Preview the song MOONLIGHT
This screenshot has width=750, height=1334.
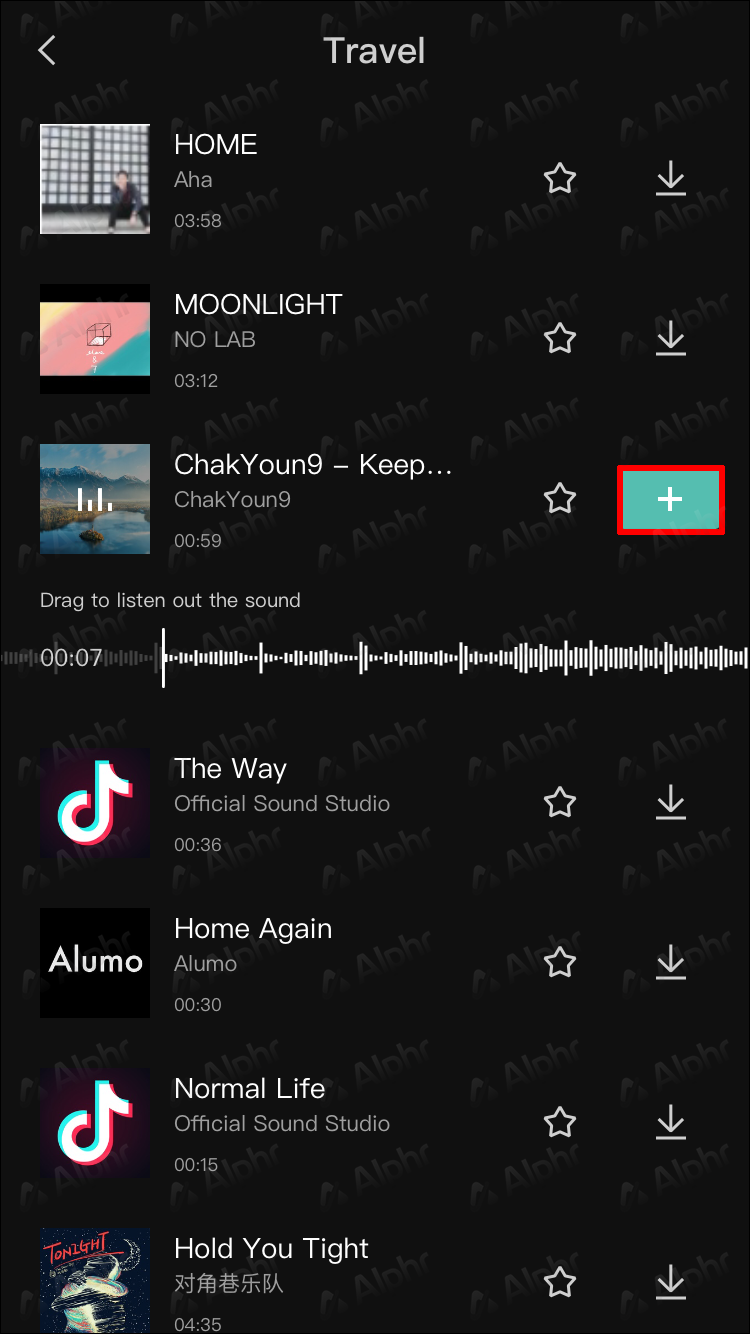coord(95,339)
